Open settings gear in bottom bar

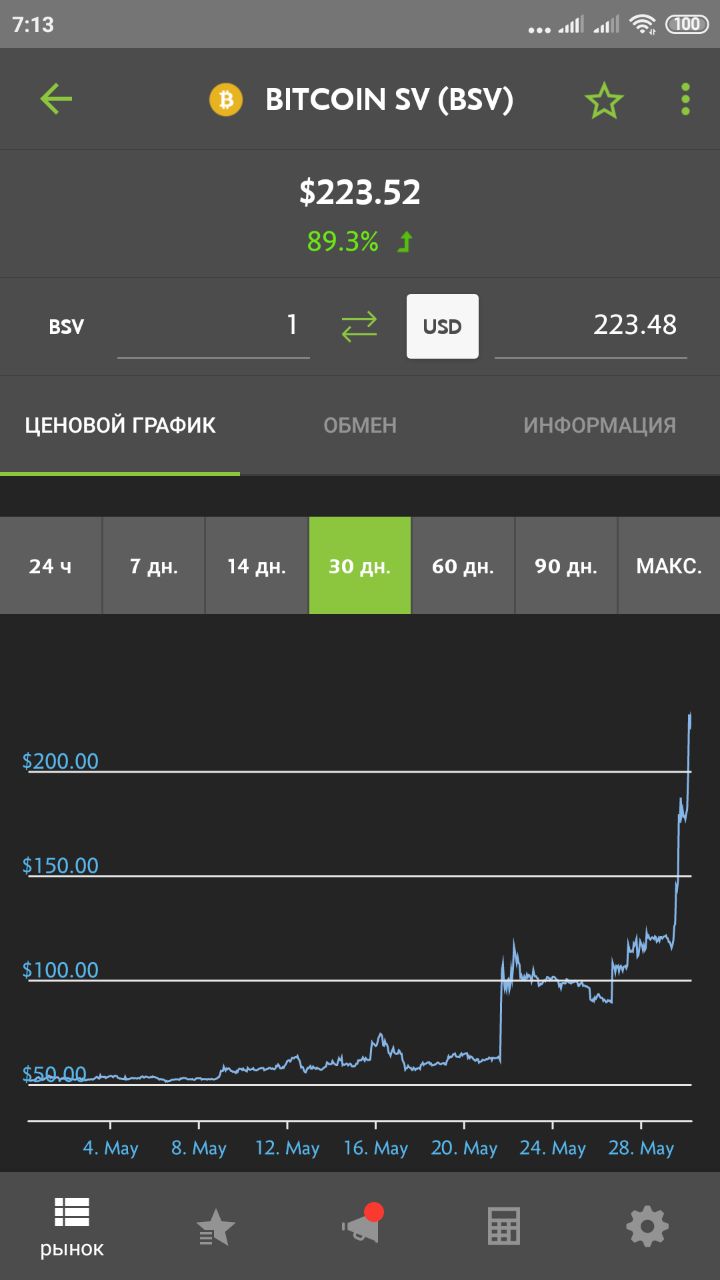point(647,1226)
